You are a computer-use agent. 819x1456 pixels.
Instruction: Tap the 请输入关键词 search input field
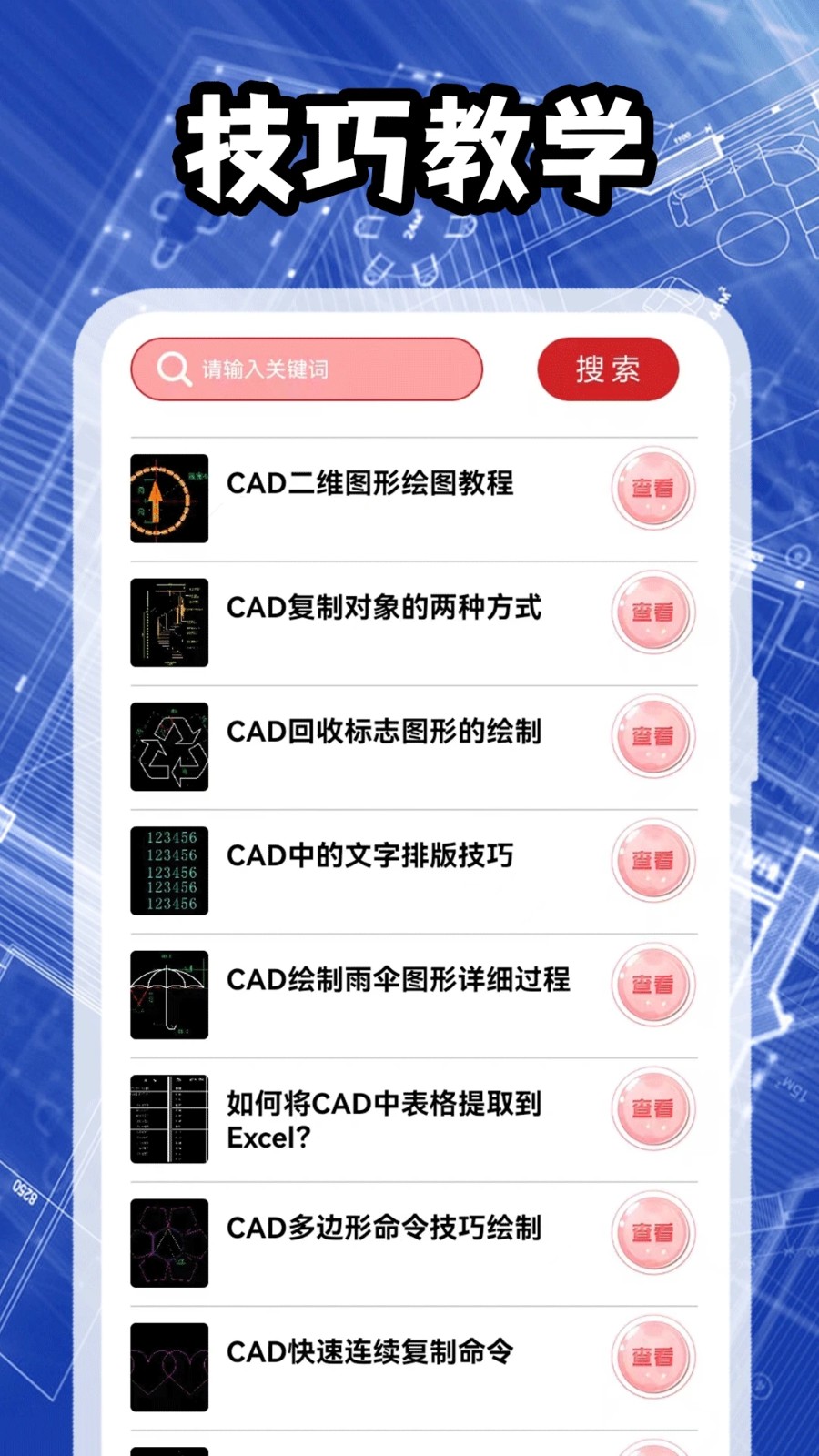pyautogui.click(x=300, y=368)
